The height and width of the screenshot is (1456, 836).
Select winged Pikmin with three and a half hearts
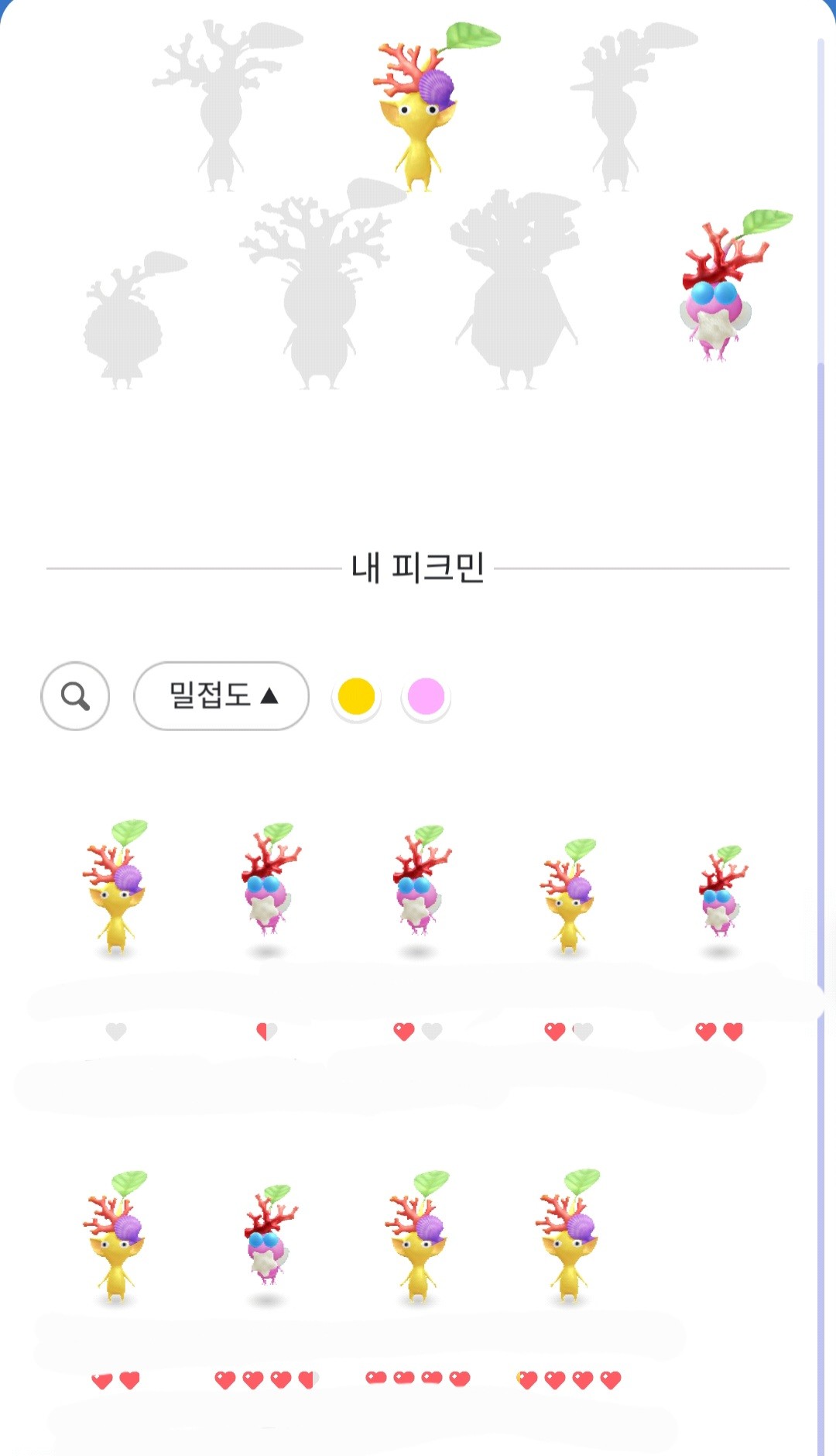[x=267, y=1239]
